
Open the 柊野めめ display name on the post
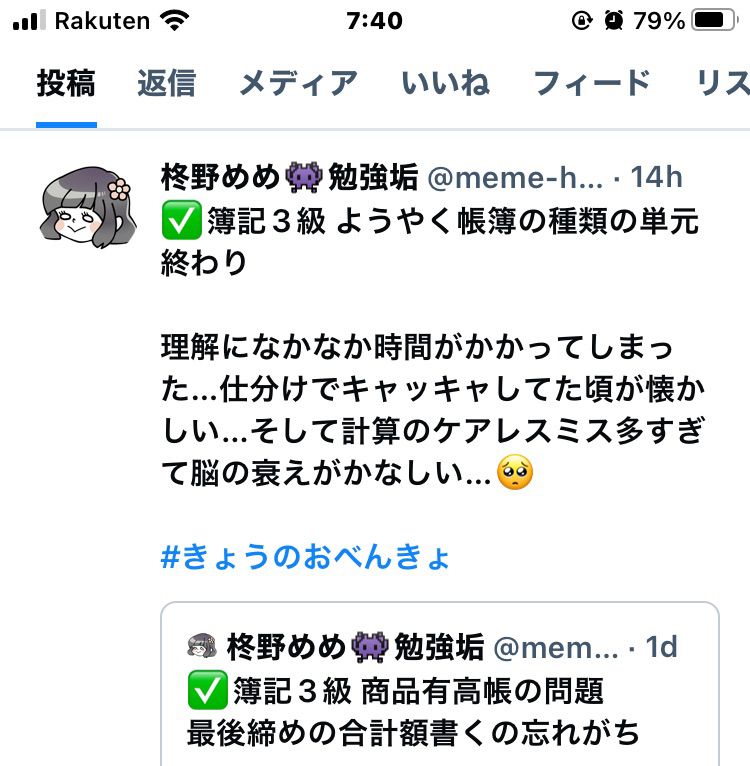[x=220, y=178]
